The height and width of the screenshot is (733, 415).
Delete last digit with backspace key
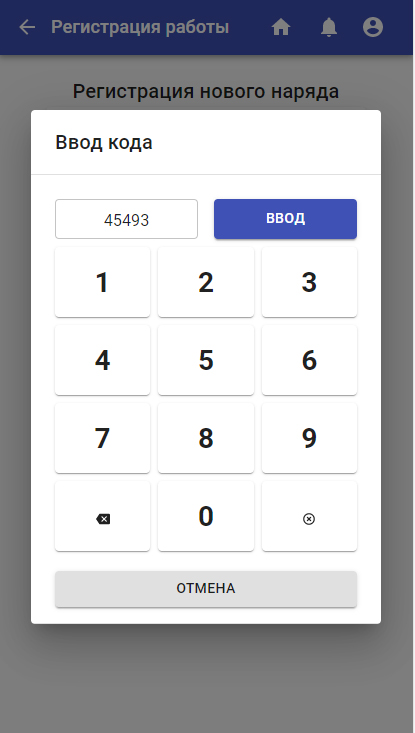102,516
